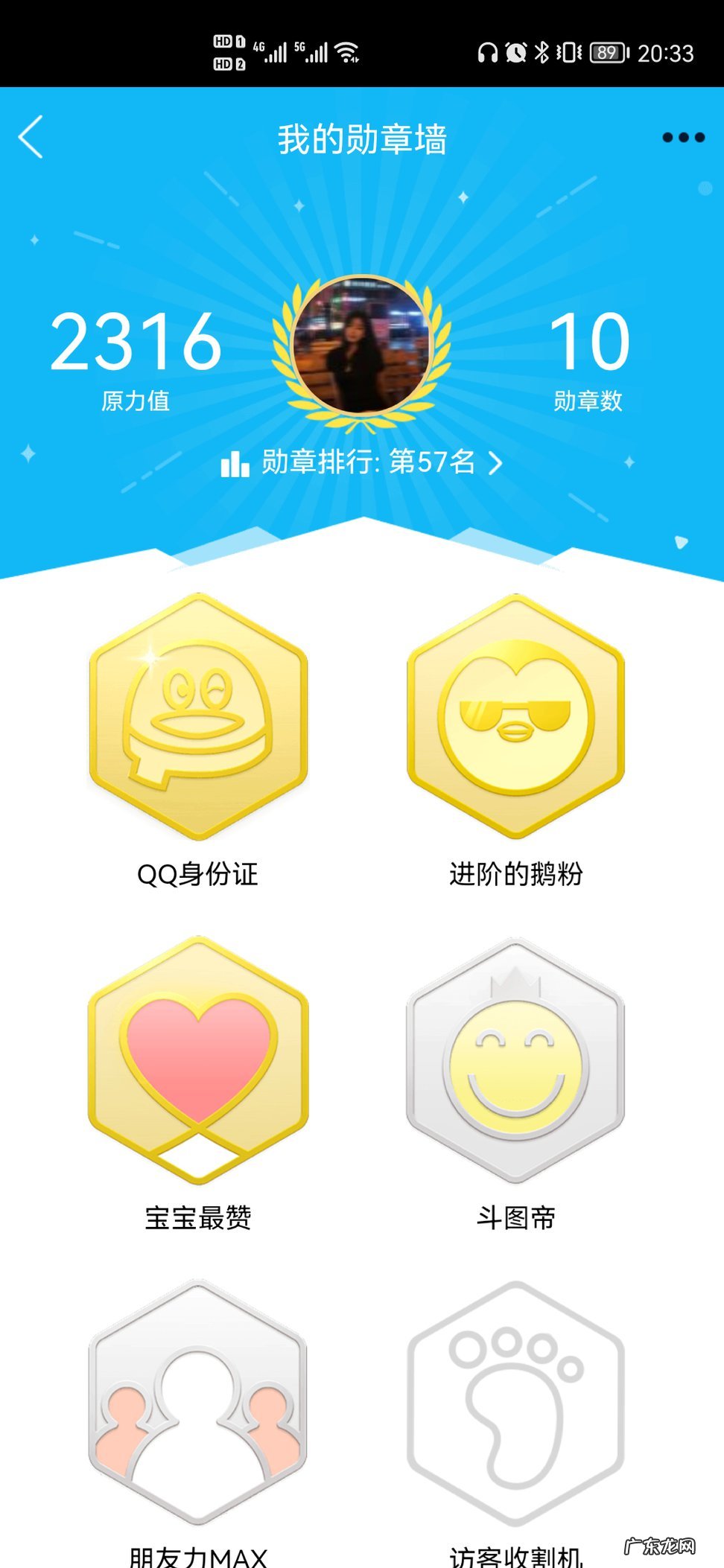
Task: Tap the bar chart icon beside 勋章排行
Action: click(235, 464)
